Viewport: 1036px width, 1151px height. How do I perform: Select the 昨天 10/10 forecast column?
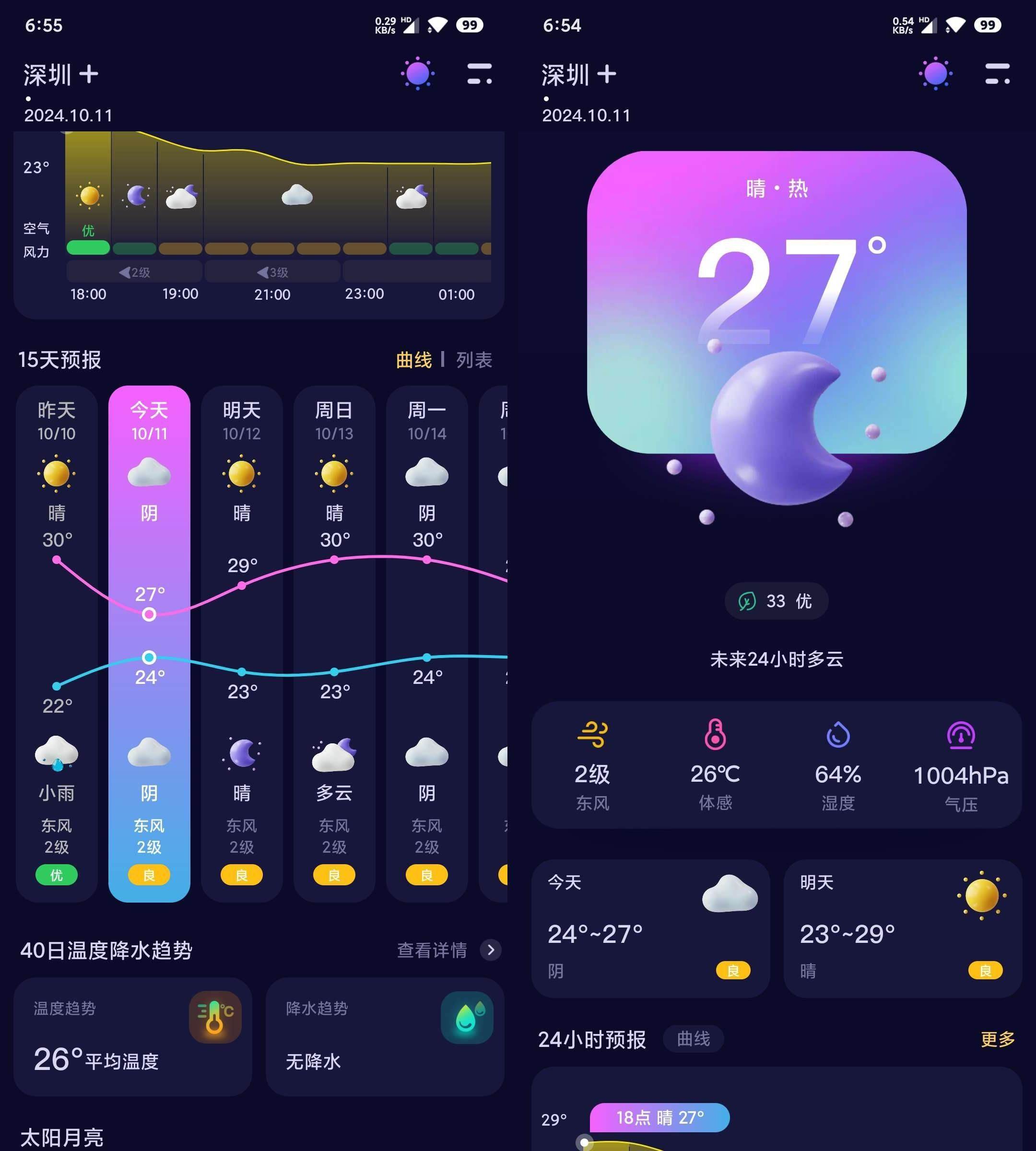[56, 643]
